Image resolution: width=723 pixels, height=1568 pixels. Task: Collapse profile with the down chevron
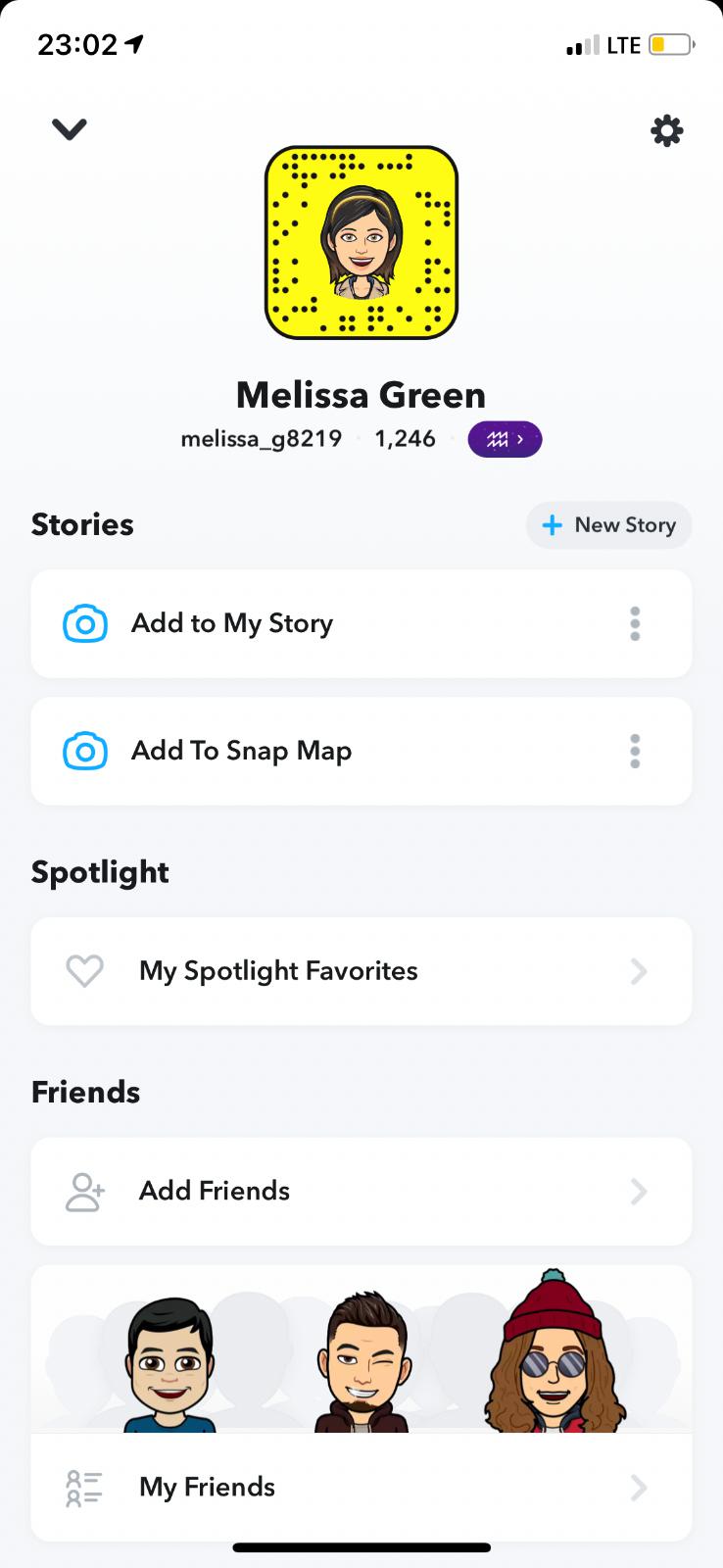click(x=70, y=129)
